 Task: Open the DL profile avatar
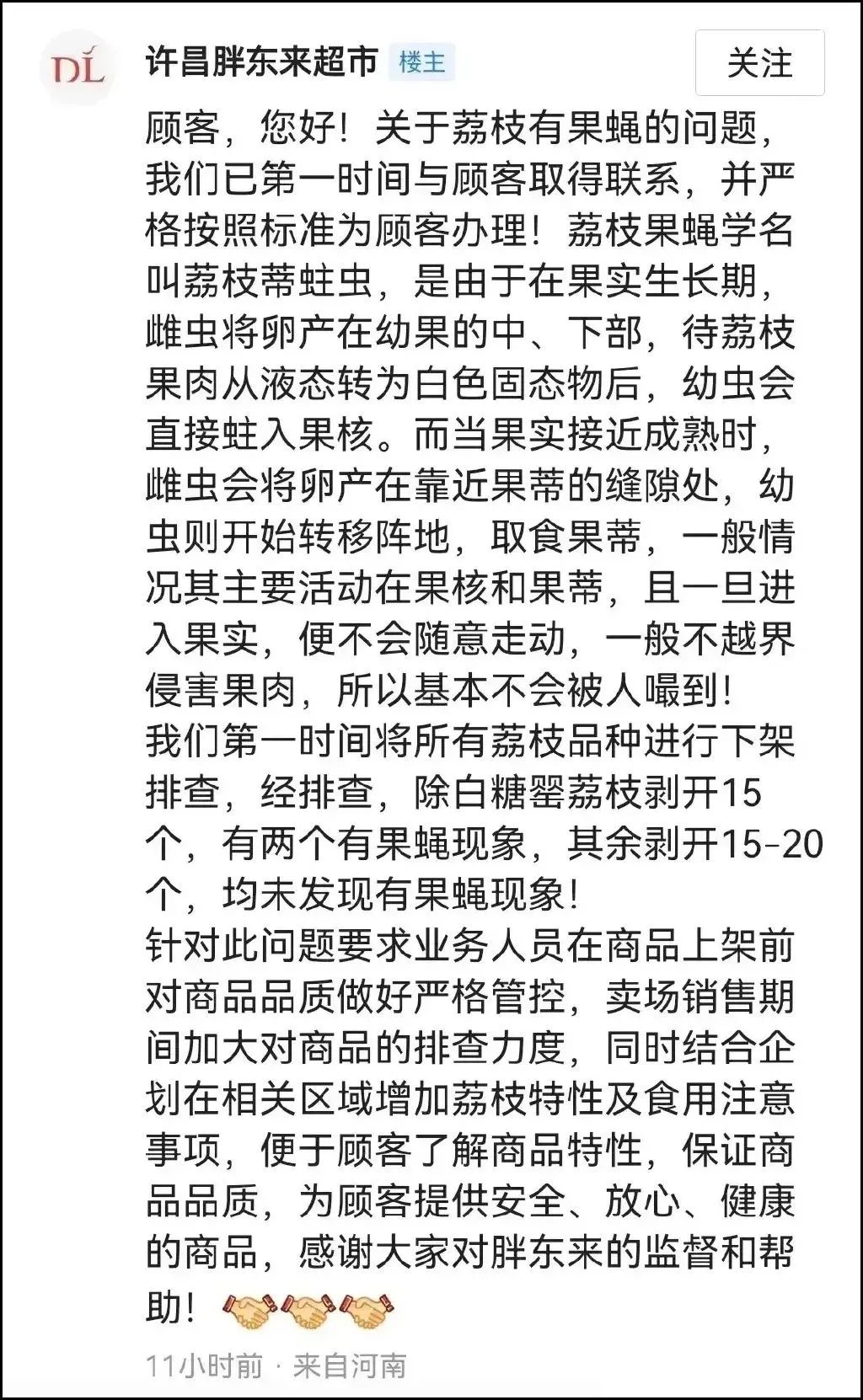click(78, 67)
